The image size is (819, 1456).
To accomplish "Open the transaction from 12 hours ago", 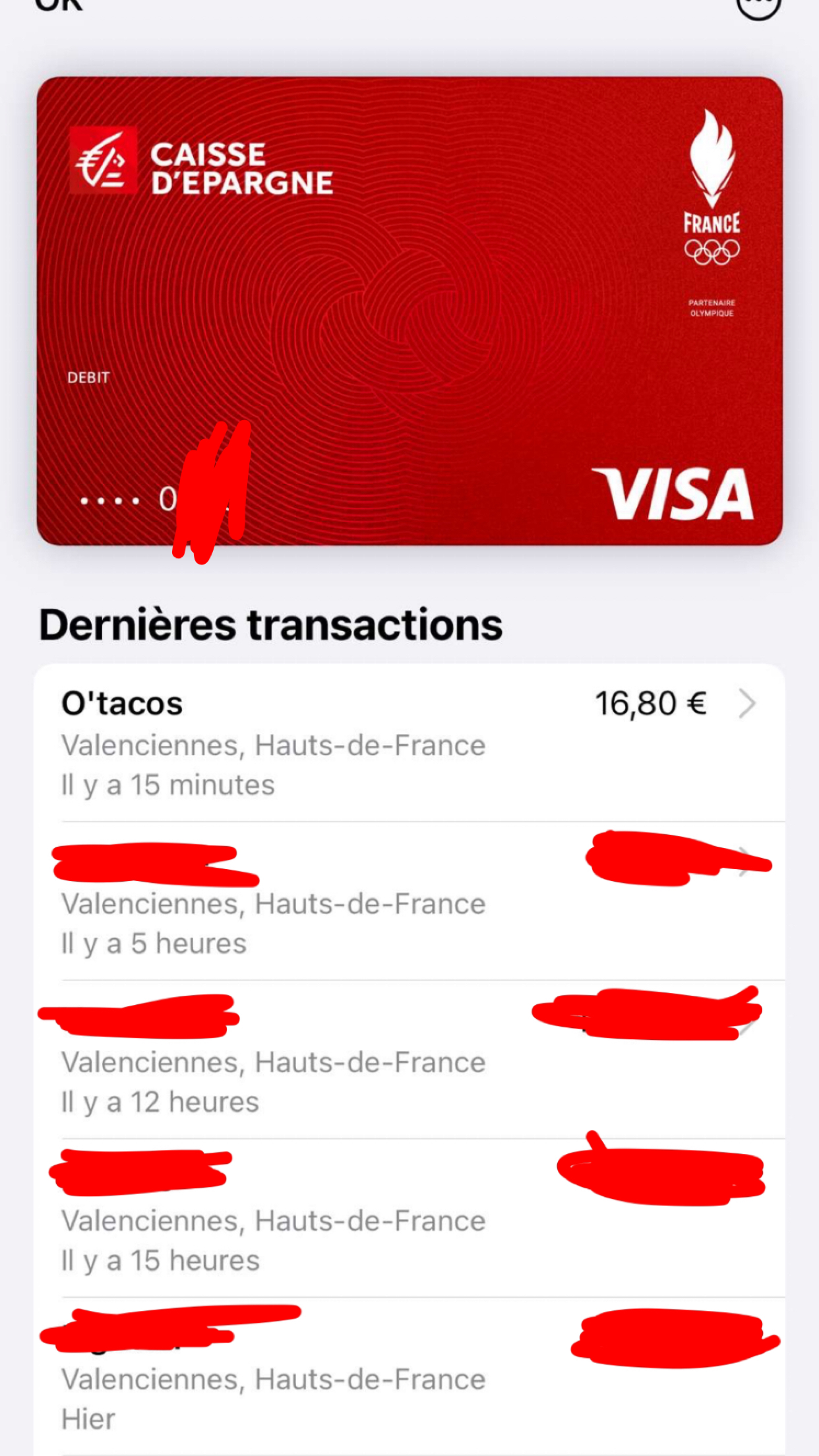I will [x=409, y=1060].
